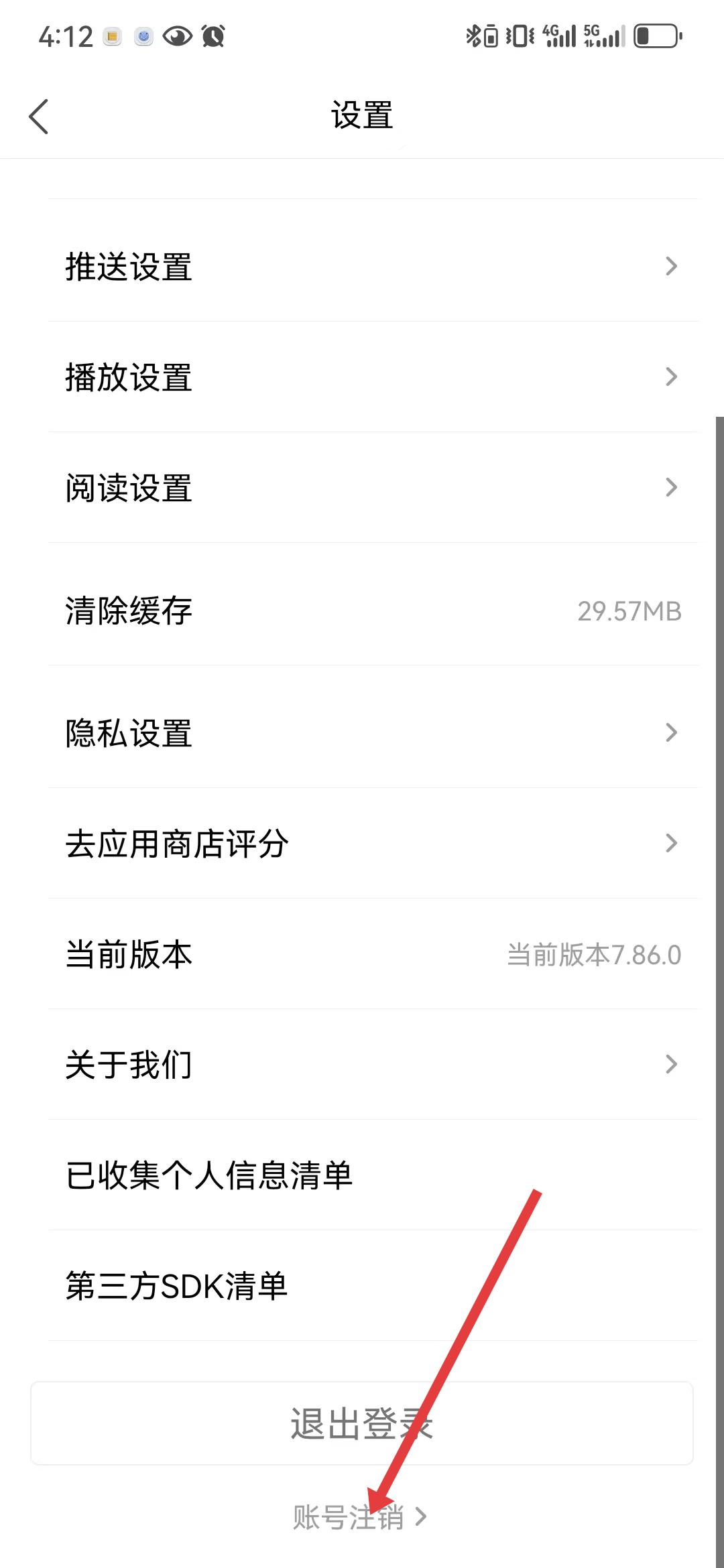Go back from the 设置 page
Screen dimensions: 724x1568
(39, 117)
